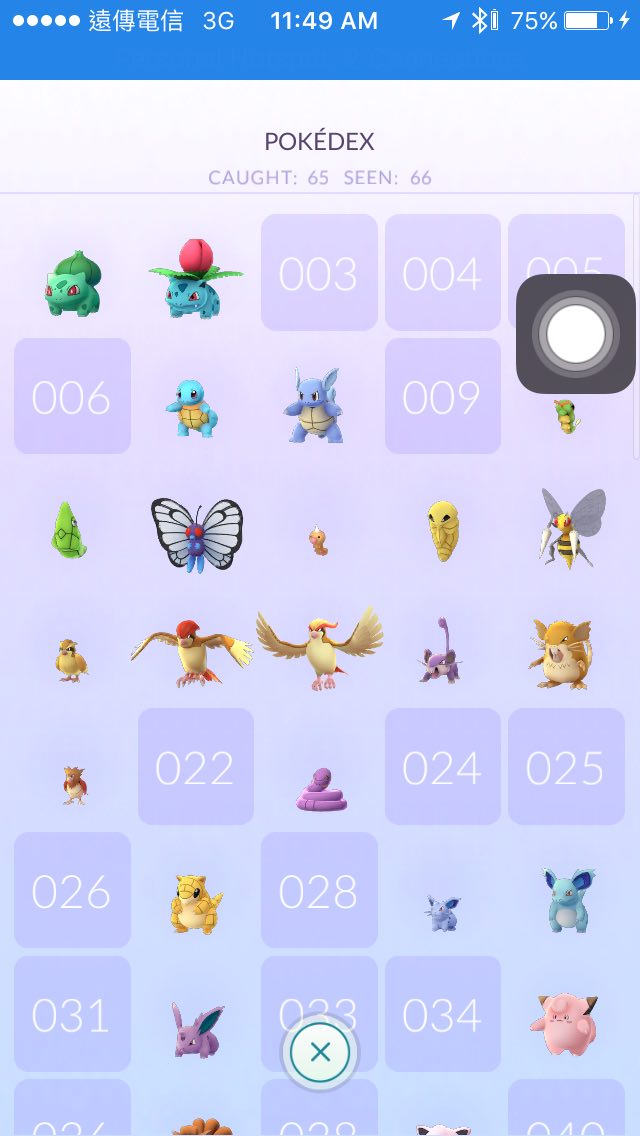This screenshot has width=640, height=1136.
Task: Select Pidgeot in the grid
Action: click(x=319, y=649)
